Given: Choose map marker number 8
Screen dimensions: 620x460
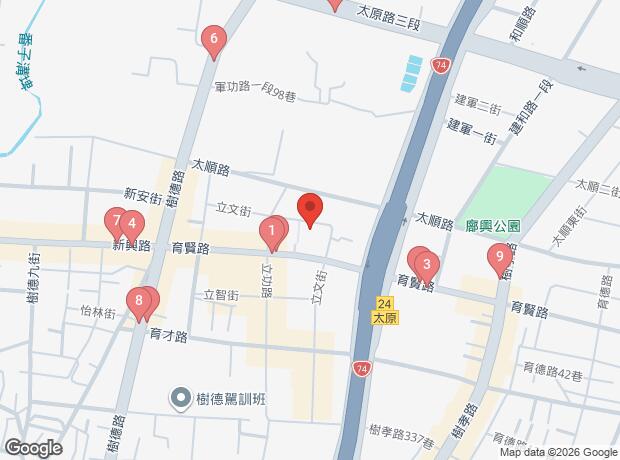Looking at the screenshot, I should [140, 300].
